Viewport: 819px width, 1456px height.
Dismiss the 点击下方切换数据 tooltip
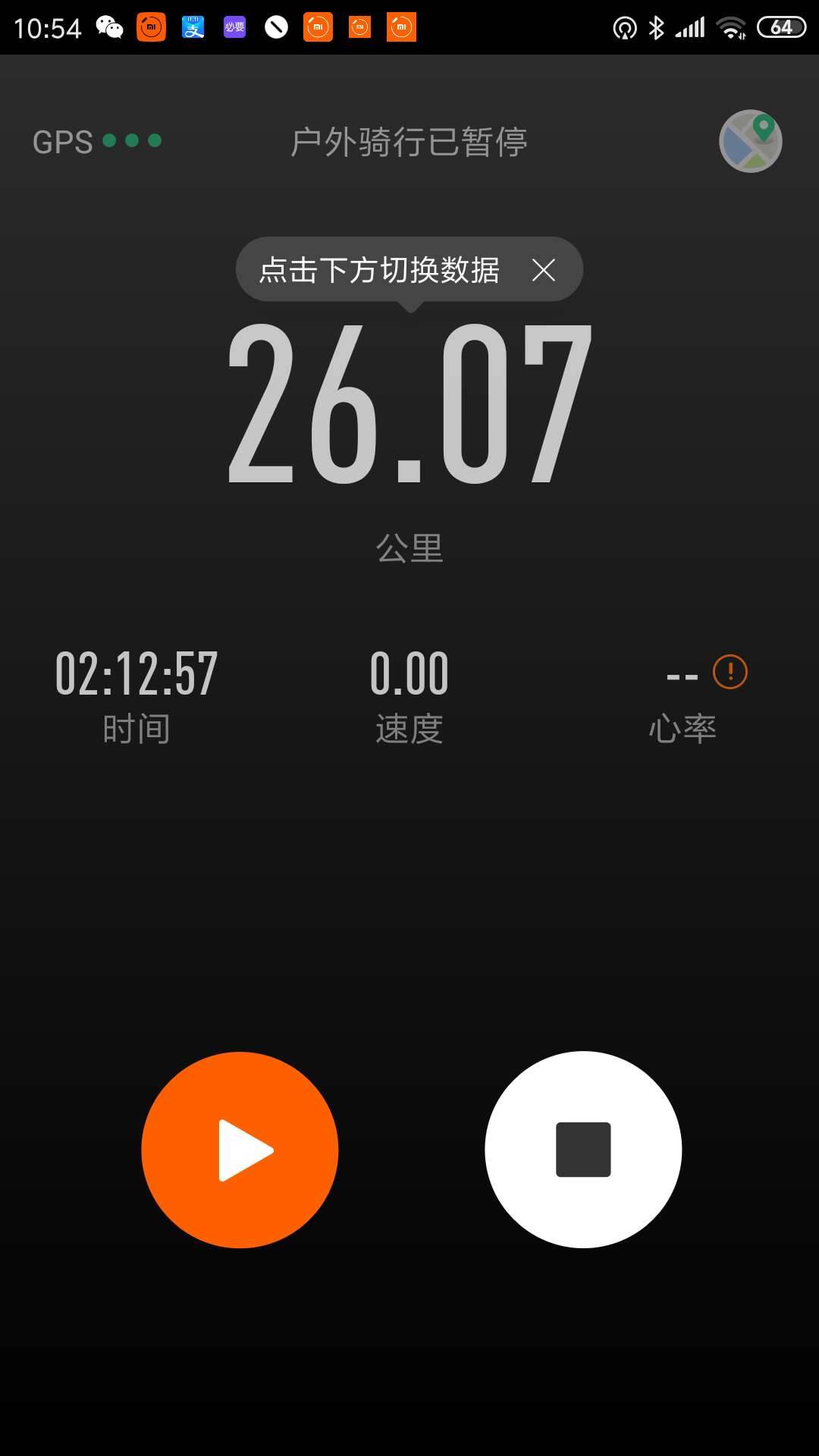point(544,270)
